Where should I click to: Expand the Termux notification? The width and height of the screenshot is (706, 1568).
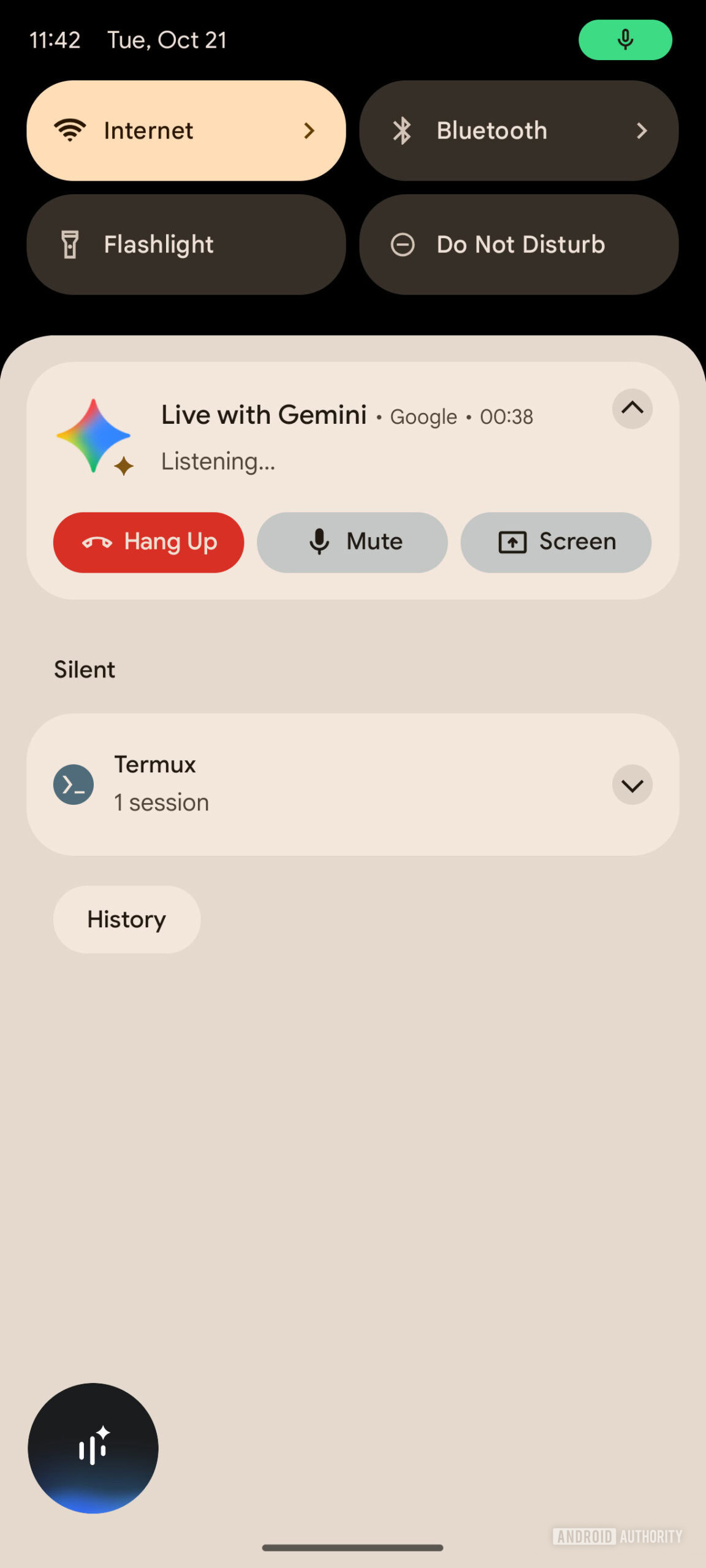[x=632, y=785]
